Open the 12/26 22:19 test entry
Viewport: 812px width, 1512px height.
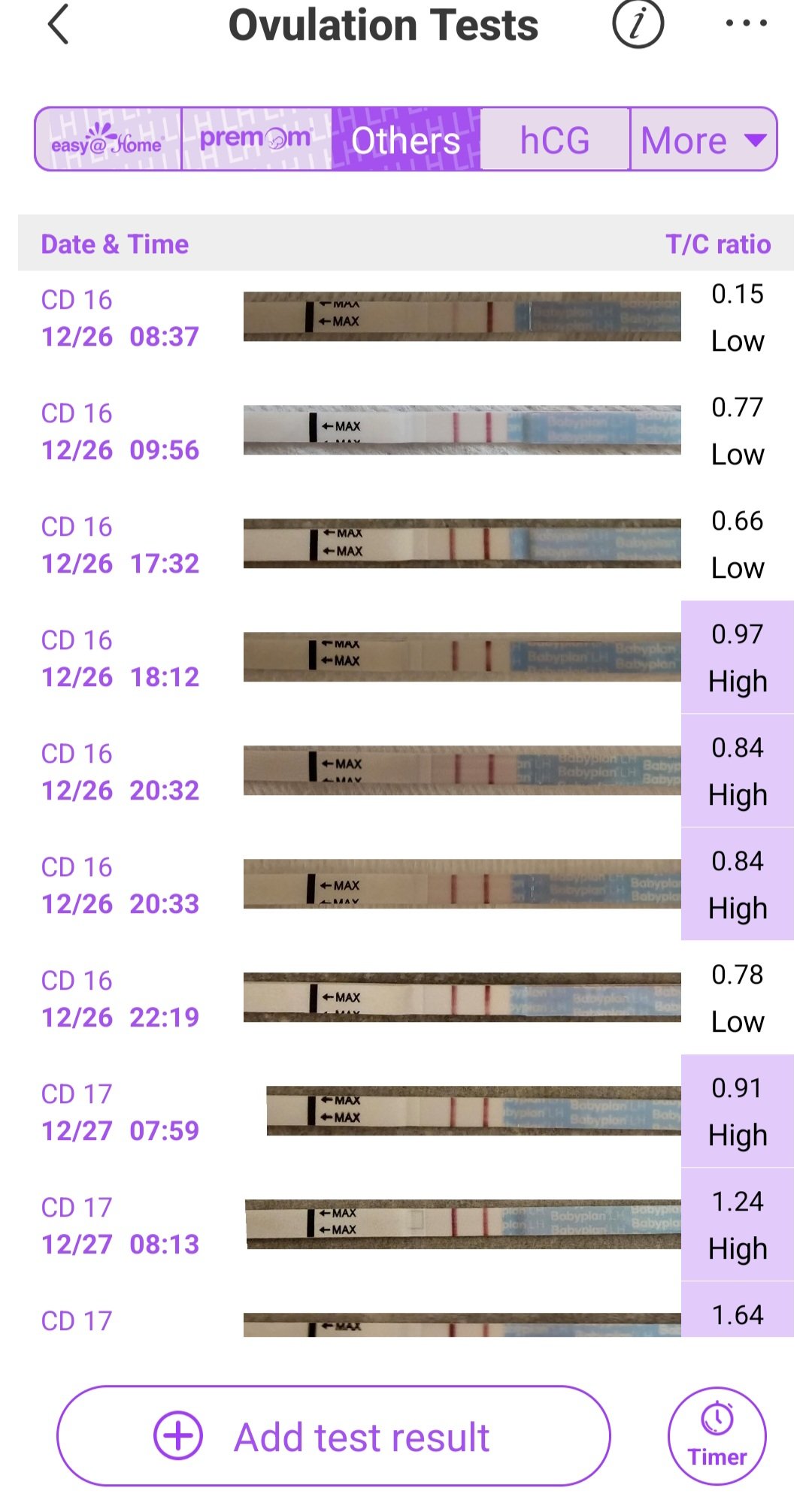[x=406, y=999]
